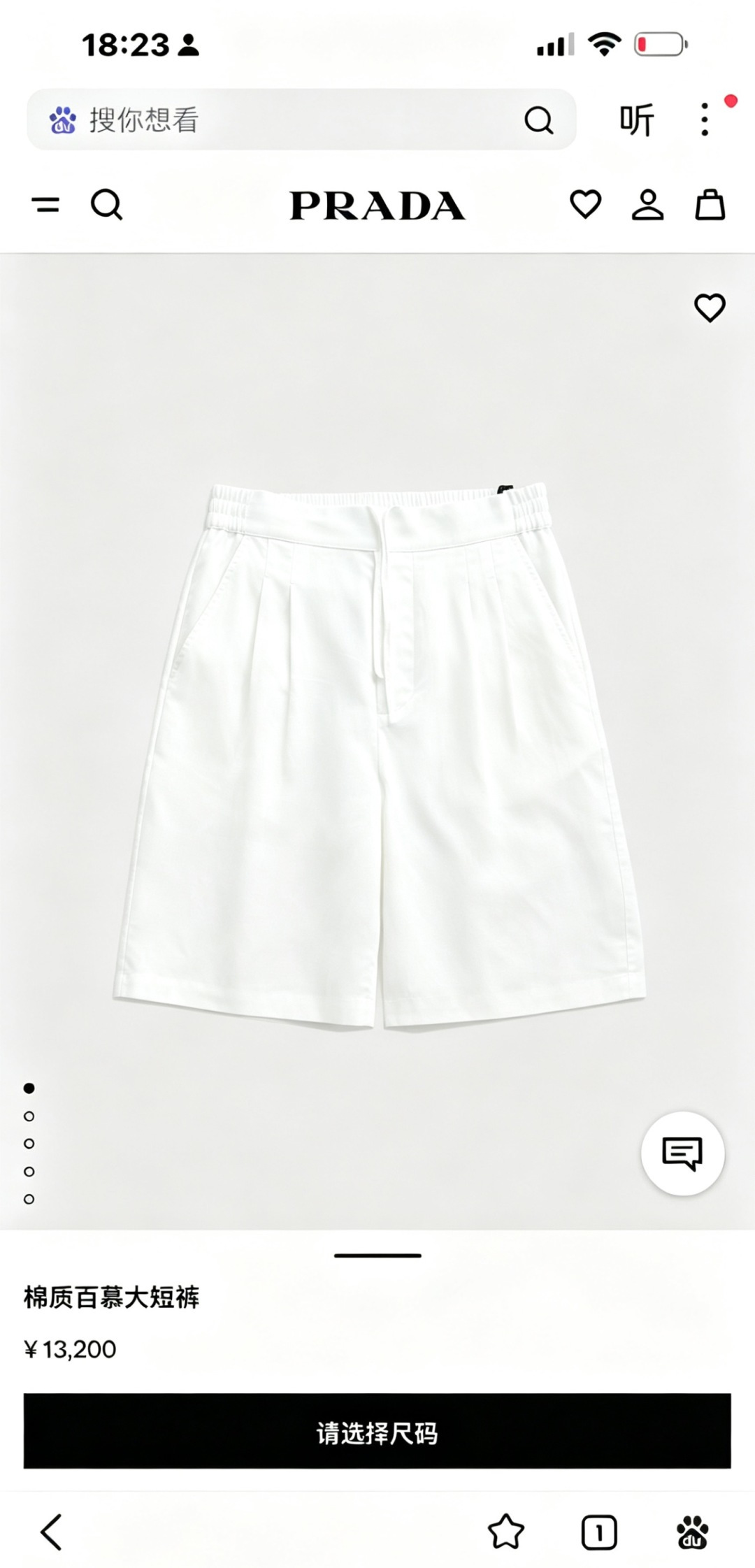Open the live chat bubble
The width and height of the screenshot is (755, 1568).
click(x=682, y=1153)
